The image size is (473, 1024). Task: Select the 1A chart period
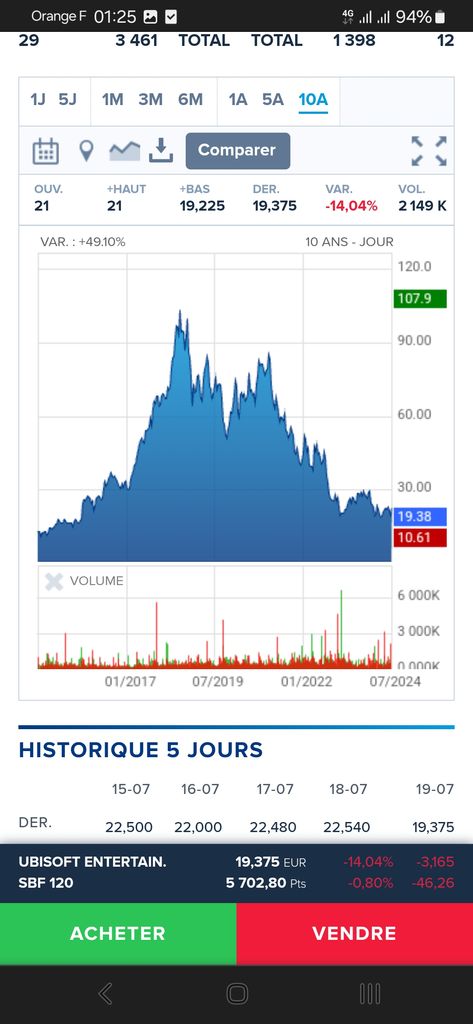coord(238,100)
